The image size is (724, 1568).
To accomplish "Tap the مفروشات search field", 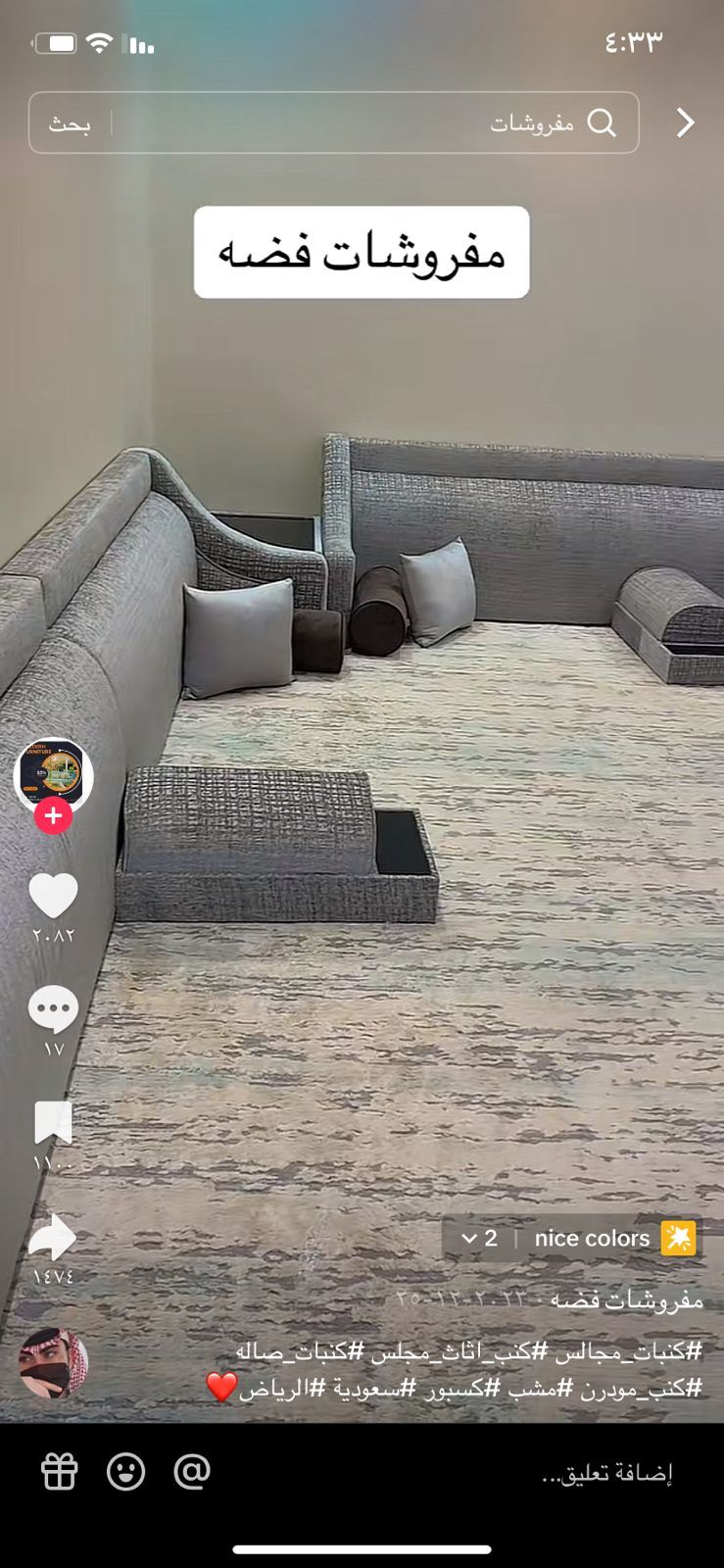I will (392, 122).
